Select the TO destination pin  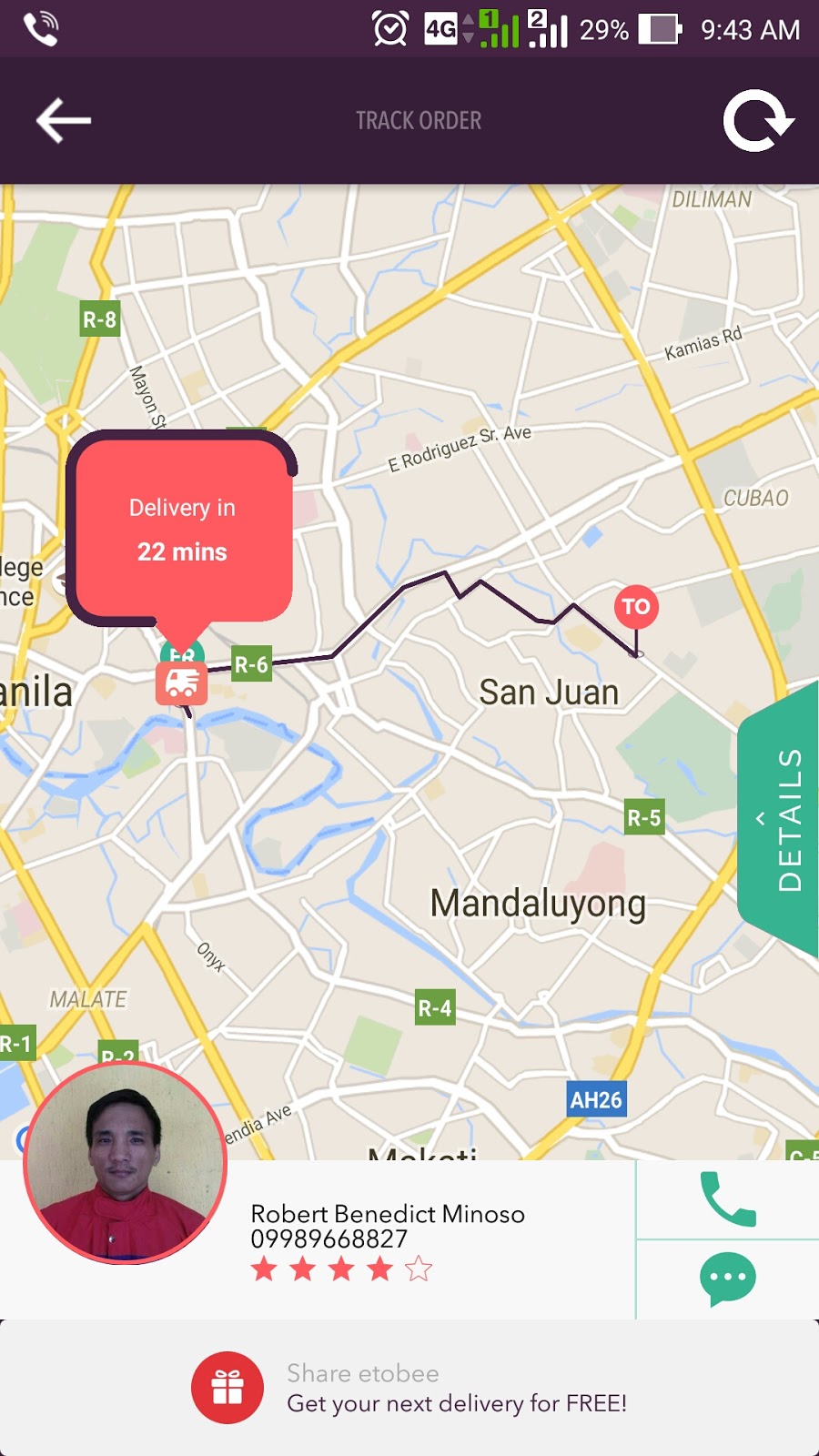pyautogui.click(x=636, y=607)
